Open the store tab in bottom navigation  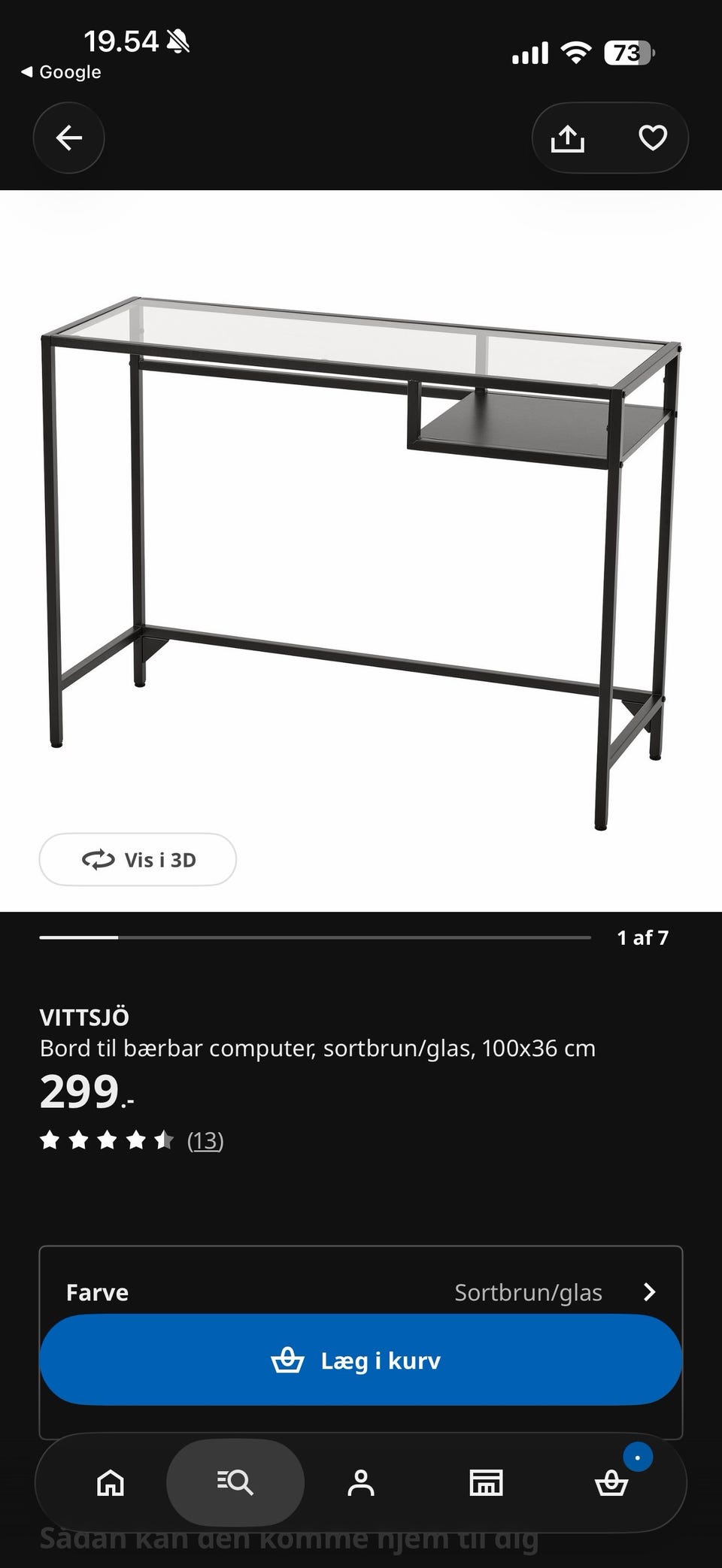(486, 1482)
